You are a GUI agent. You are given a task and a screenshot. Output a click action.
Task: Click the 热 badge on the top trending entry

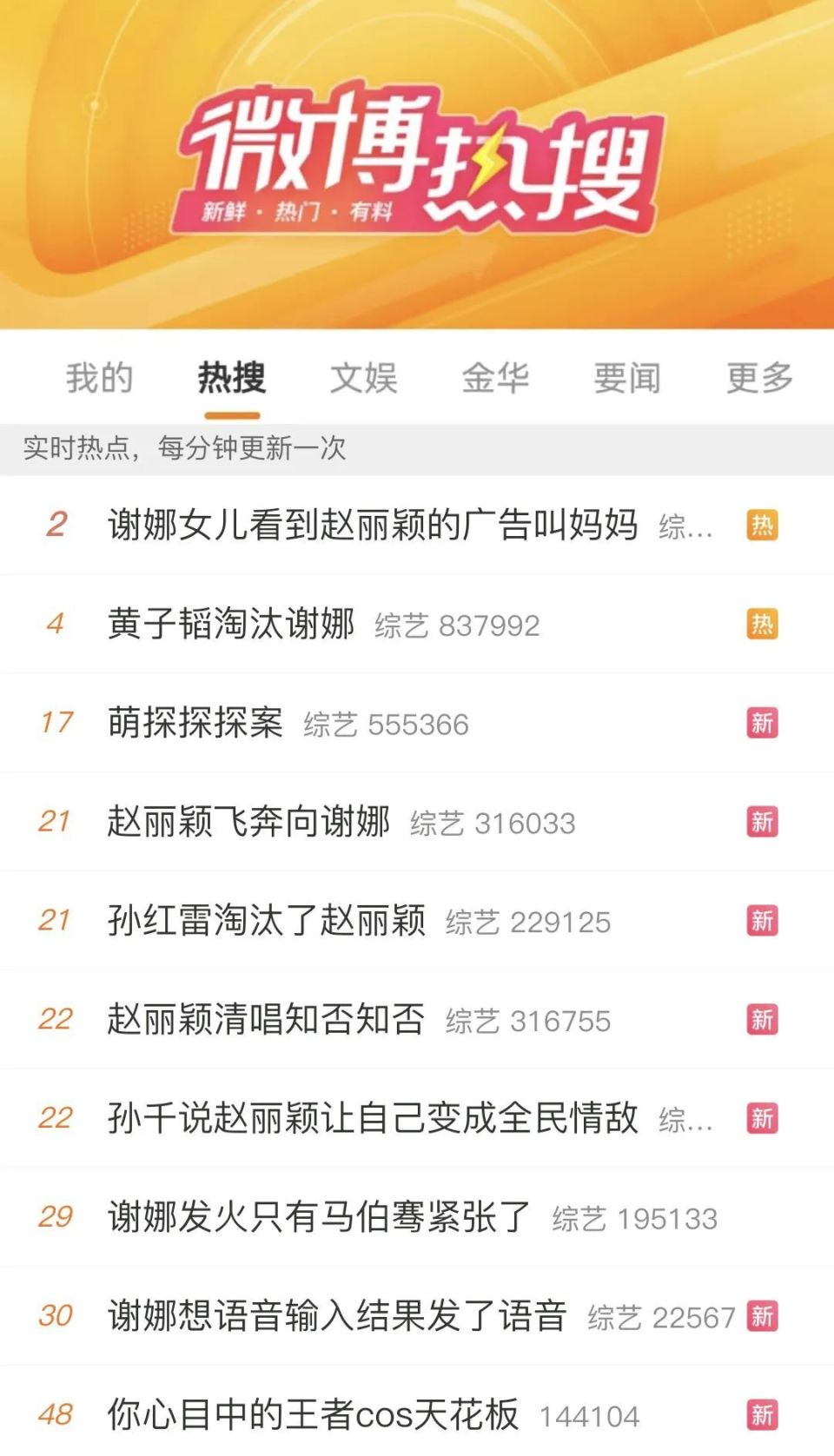click(760, 526)
